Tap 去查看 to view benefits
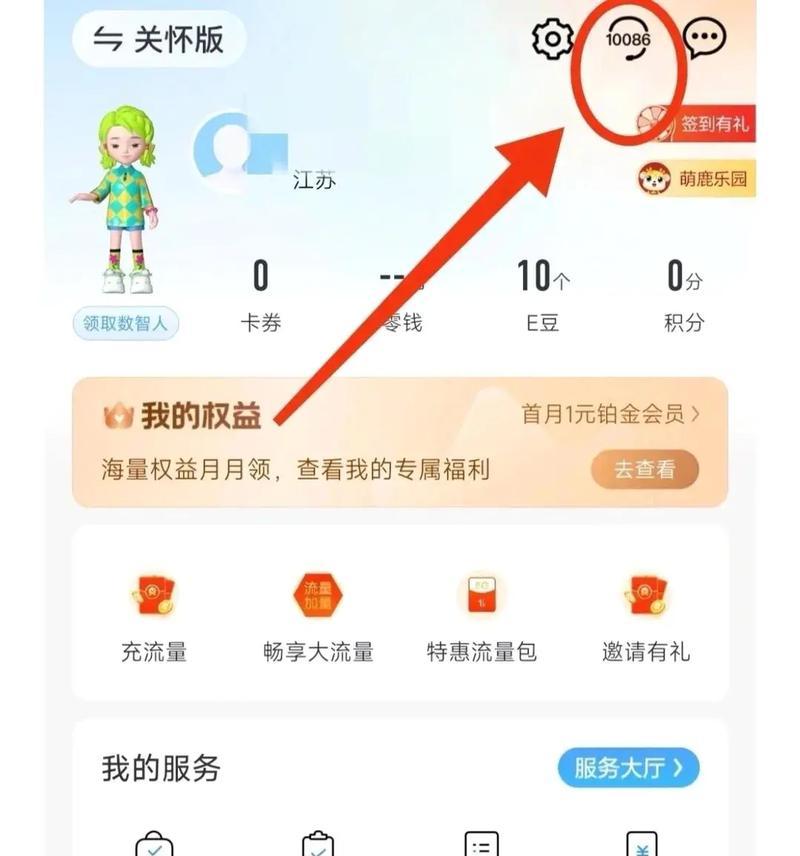800x856 pixels. point(644,469)
